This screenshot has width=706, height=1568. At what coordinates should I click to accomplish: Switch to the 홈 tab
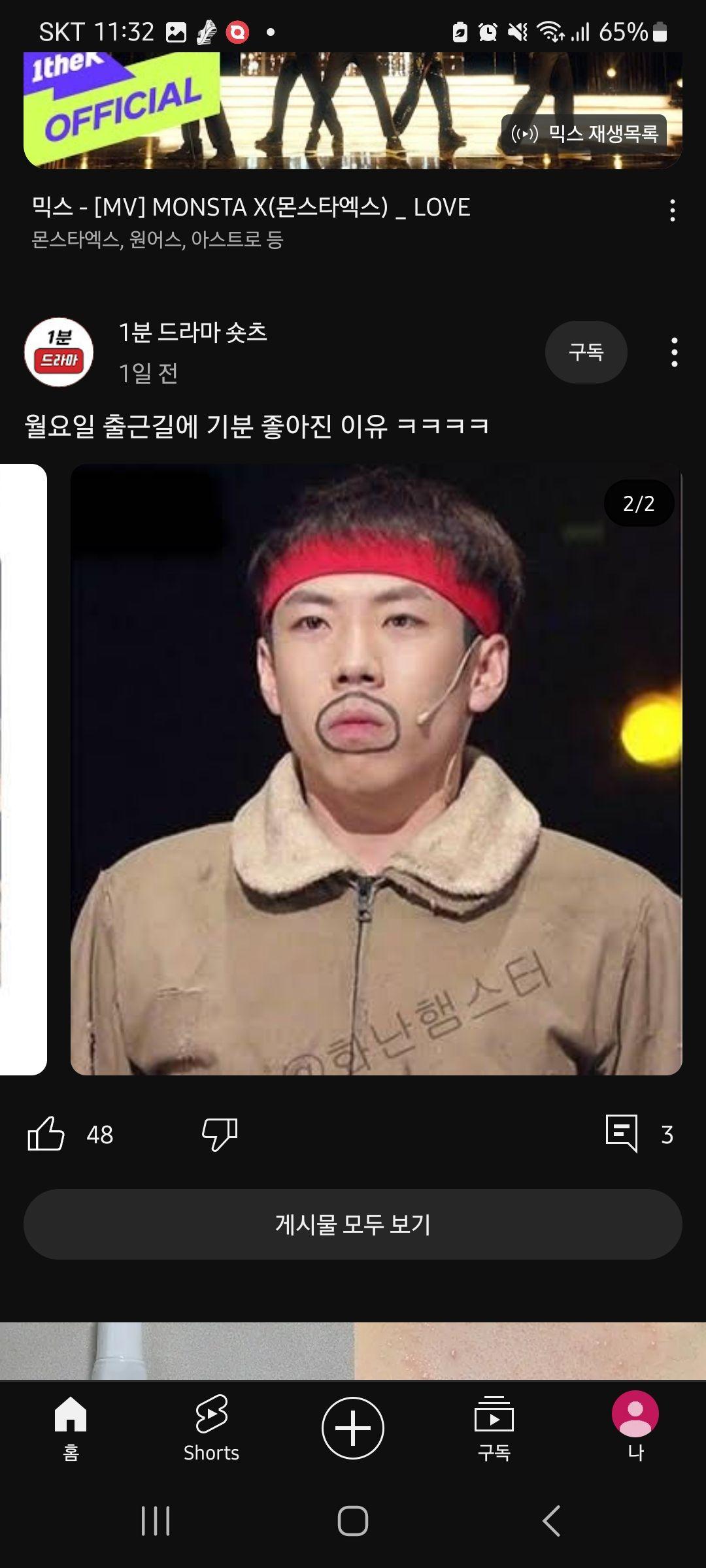click(71, 1428)
